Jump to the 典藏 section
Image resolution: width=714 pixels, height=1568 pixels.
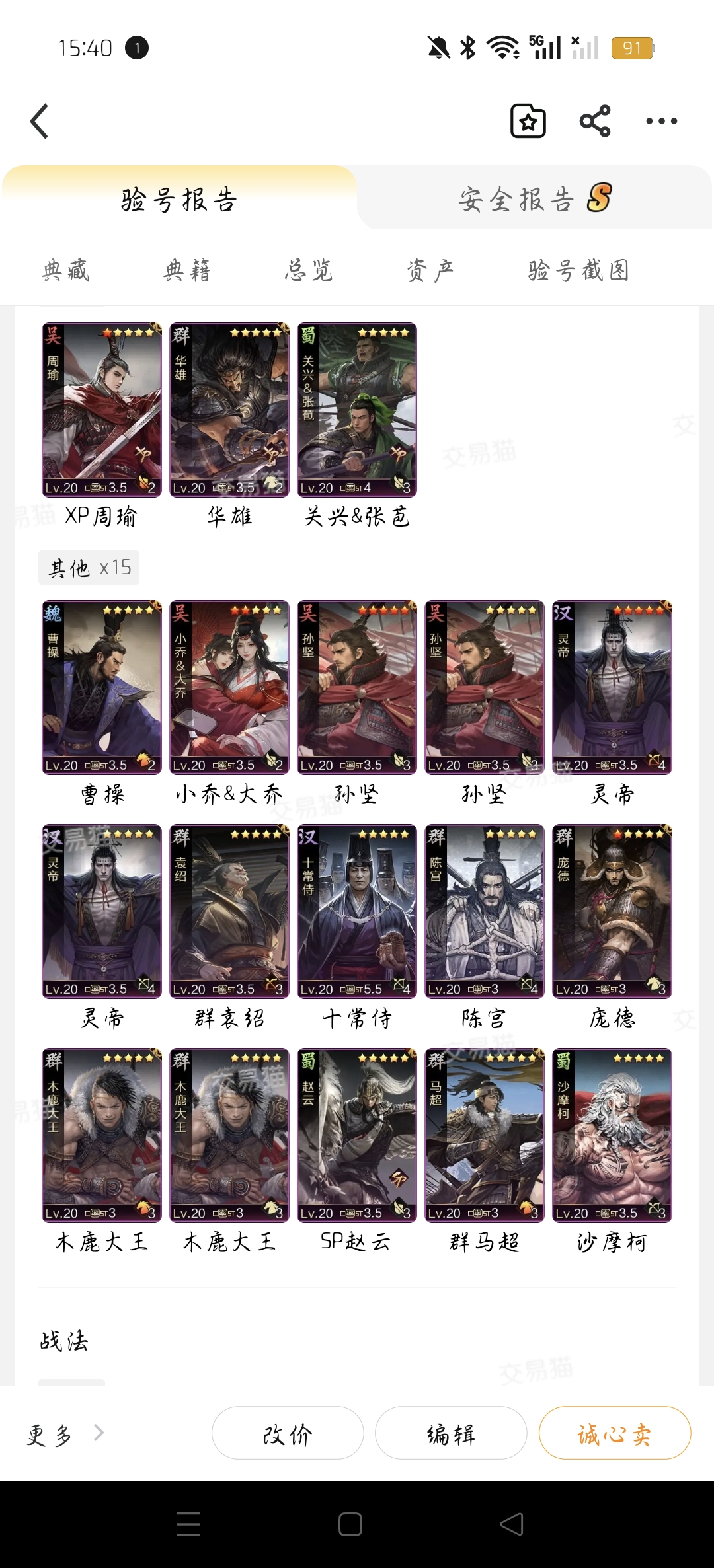65,270
